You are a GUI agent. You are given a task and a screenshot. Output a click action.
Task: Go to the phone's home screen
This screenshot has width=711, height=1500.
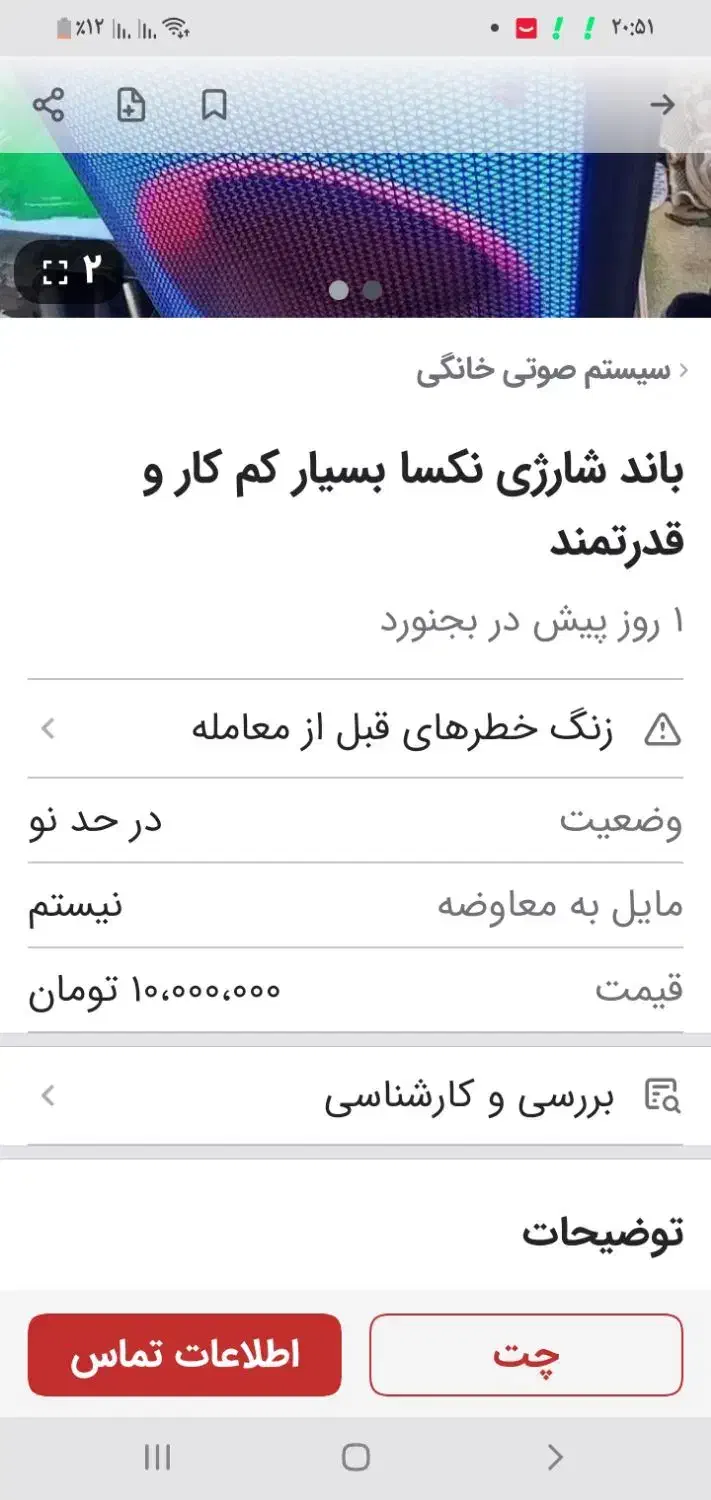[x=355, y=1458]
